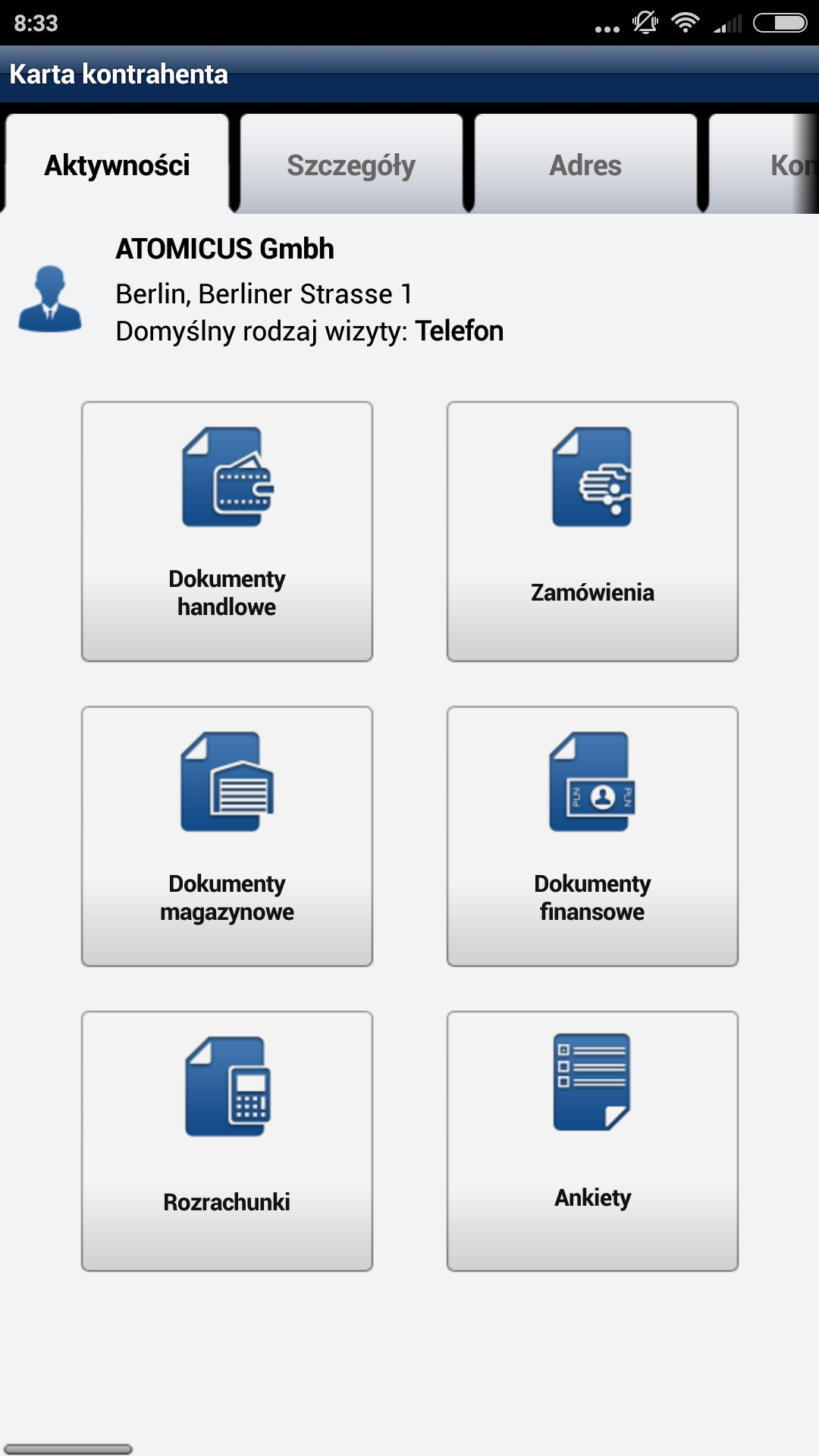Go to Dokumenty magazynowe

227,836
